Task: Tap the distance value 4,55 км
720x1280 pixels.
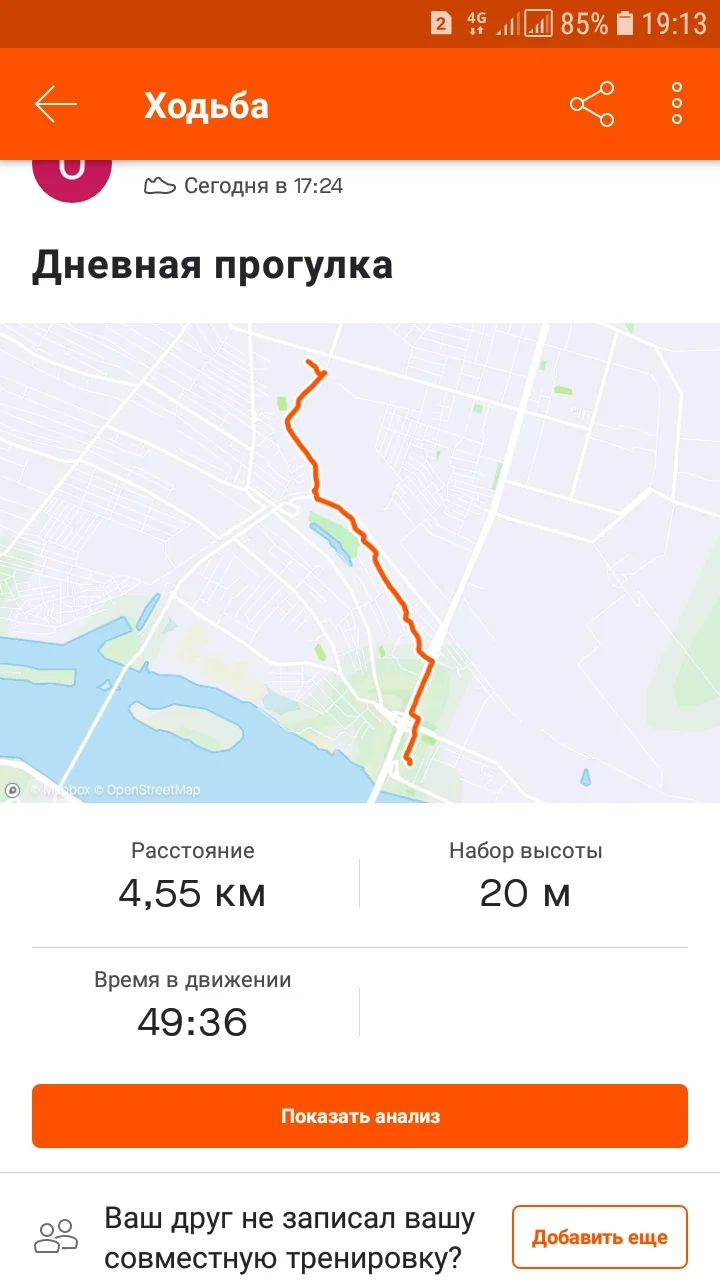Action: [192, 894]
